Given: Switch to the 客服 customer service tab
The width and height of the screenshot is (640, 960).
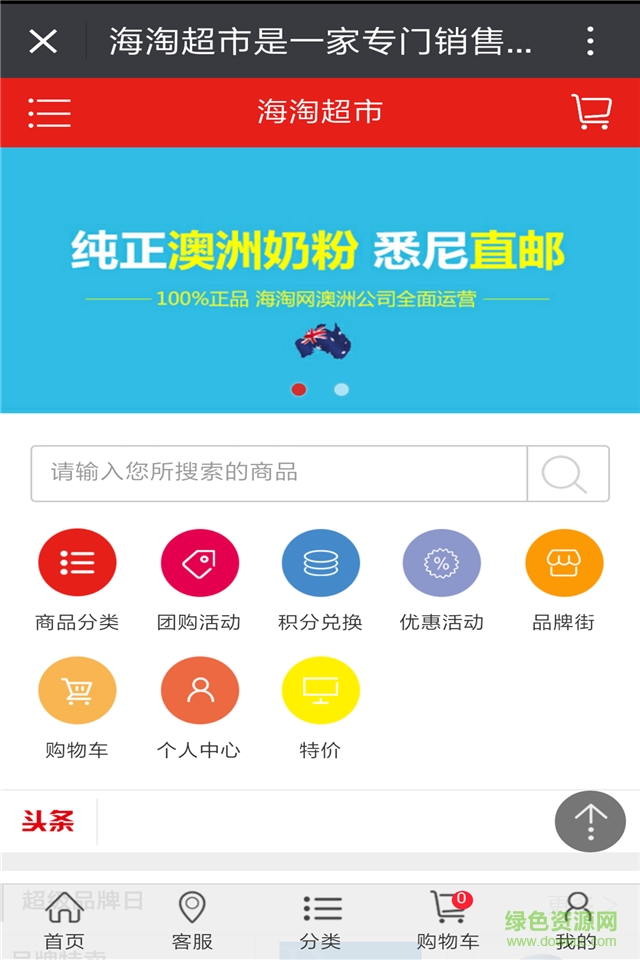Looking at the screenshot, I should 192,921.
